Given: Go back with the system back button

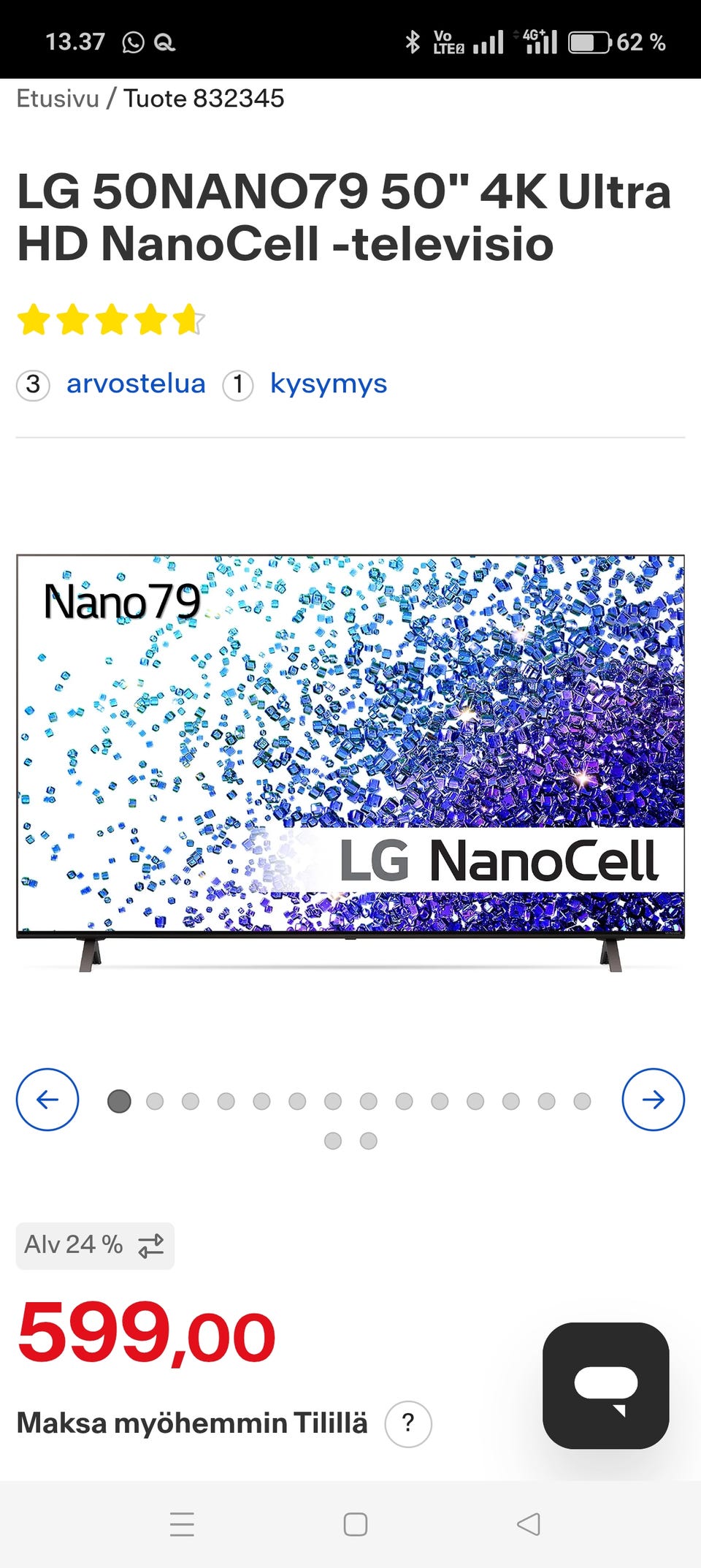Looking at the screenshot, I should [x=528, y=1524].
